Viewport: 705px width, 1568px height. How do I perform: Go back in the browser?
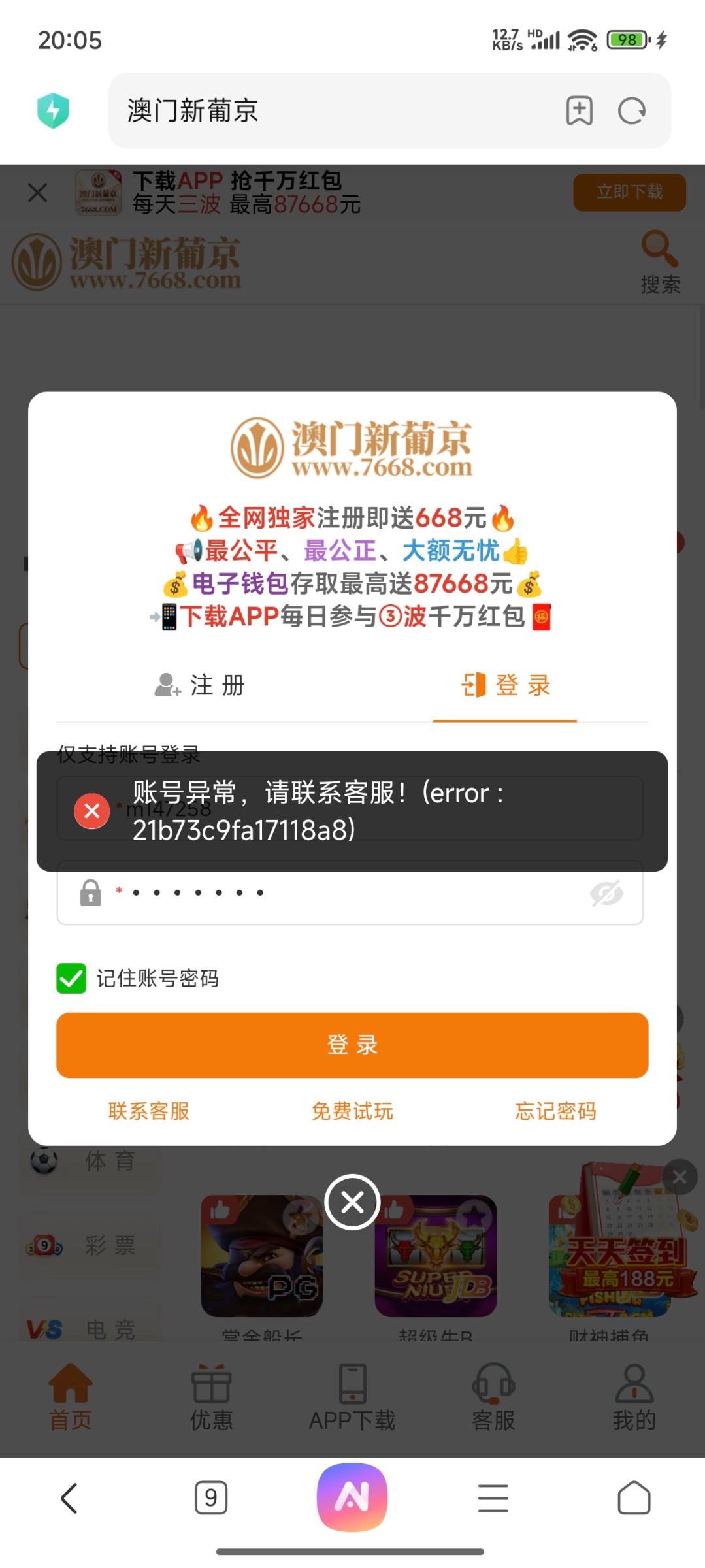point(69,1497)
